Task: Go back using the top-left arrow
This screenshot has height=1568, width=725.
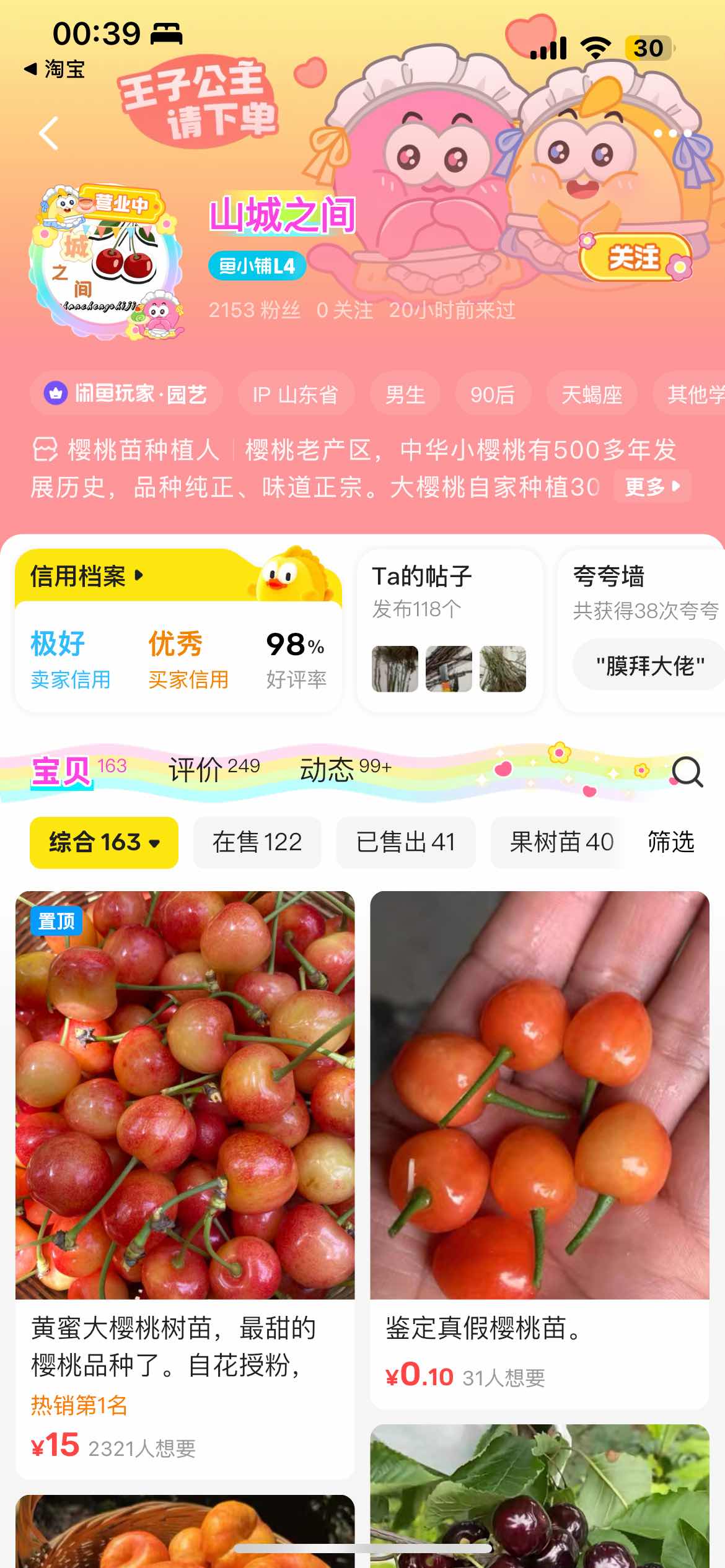Action: [x=49, y=133]
